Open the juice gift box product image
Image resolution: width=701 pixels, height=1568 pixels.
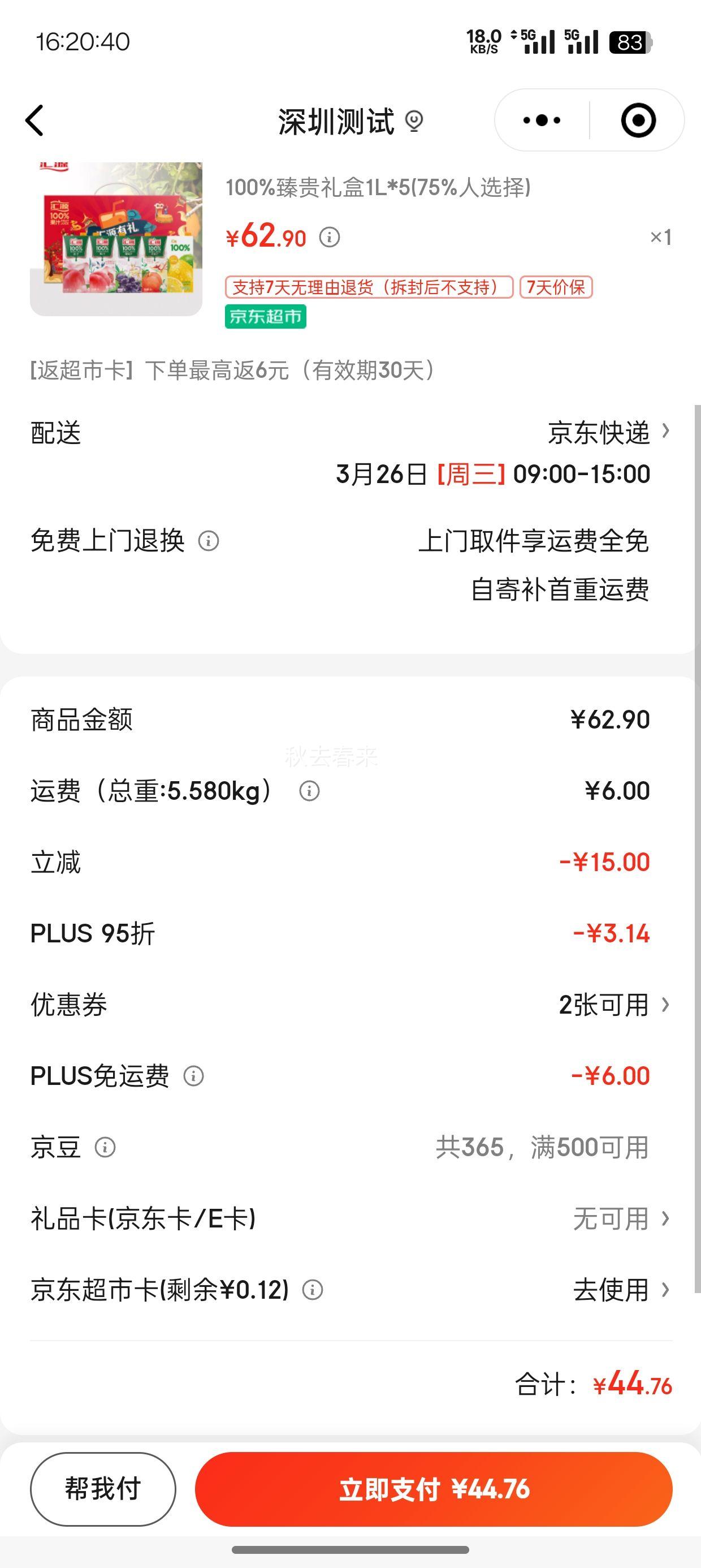[x=116, y=239]
